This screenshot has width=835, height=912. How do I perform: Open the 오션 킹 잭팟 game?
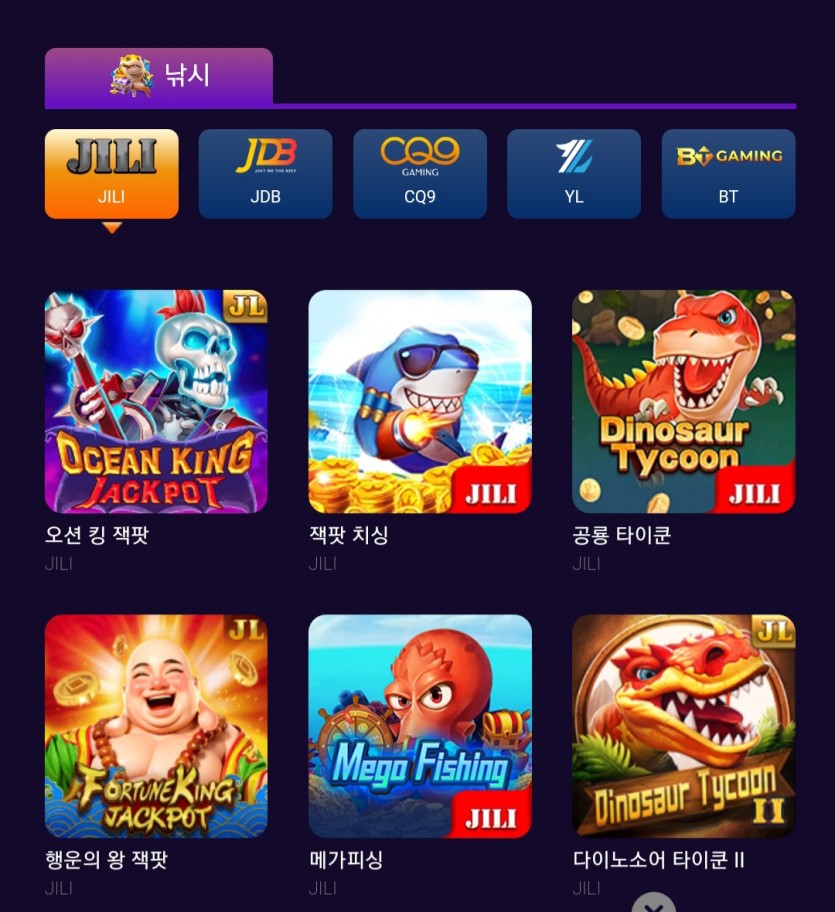point(156,402)
